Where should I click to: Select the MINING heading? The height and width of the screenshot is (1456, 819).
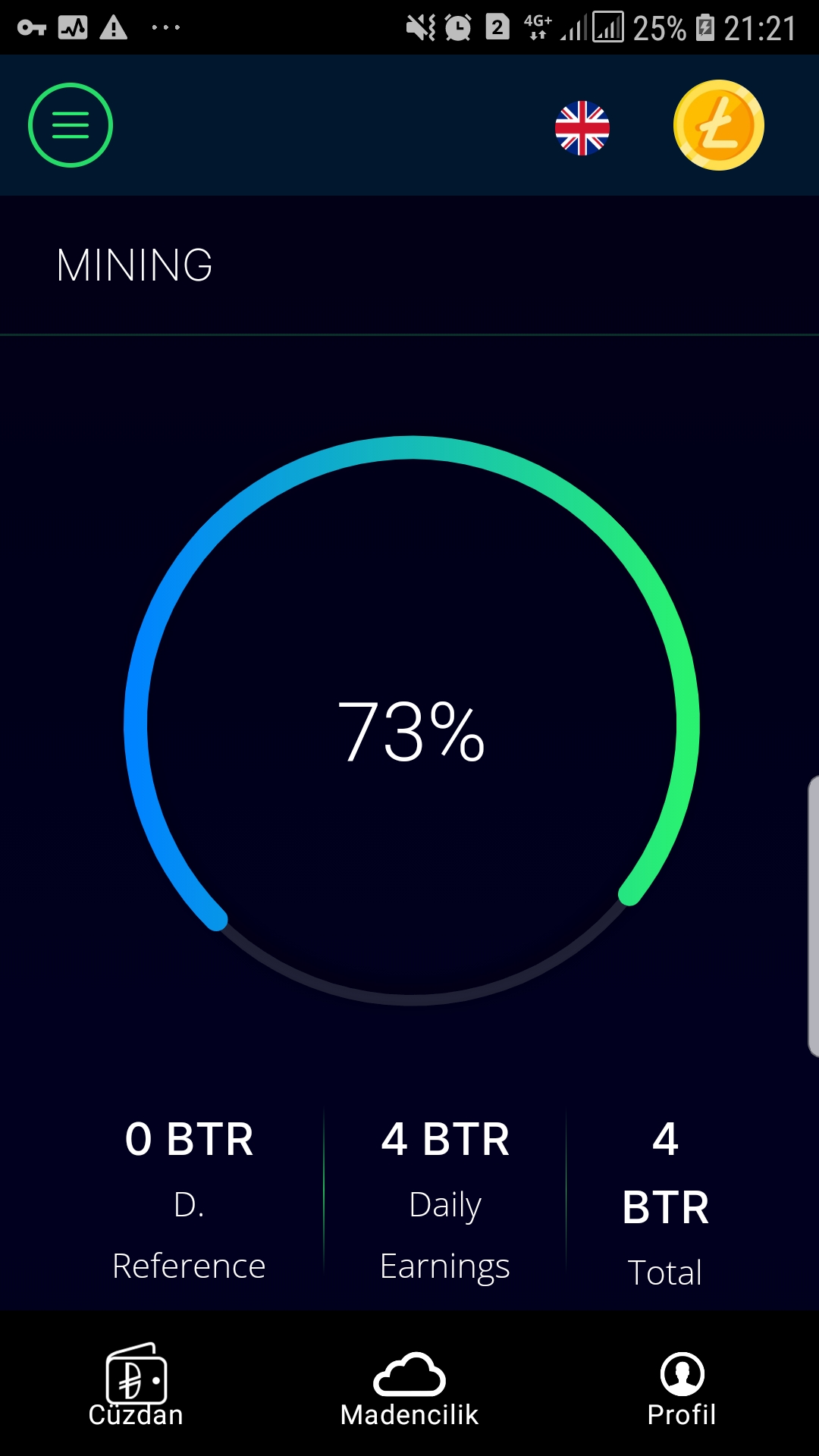135,265
